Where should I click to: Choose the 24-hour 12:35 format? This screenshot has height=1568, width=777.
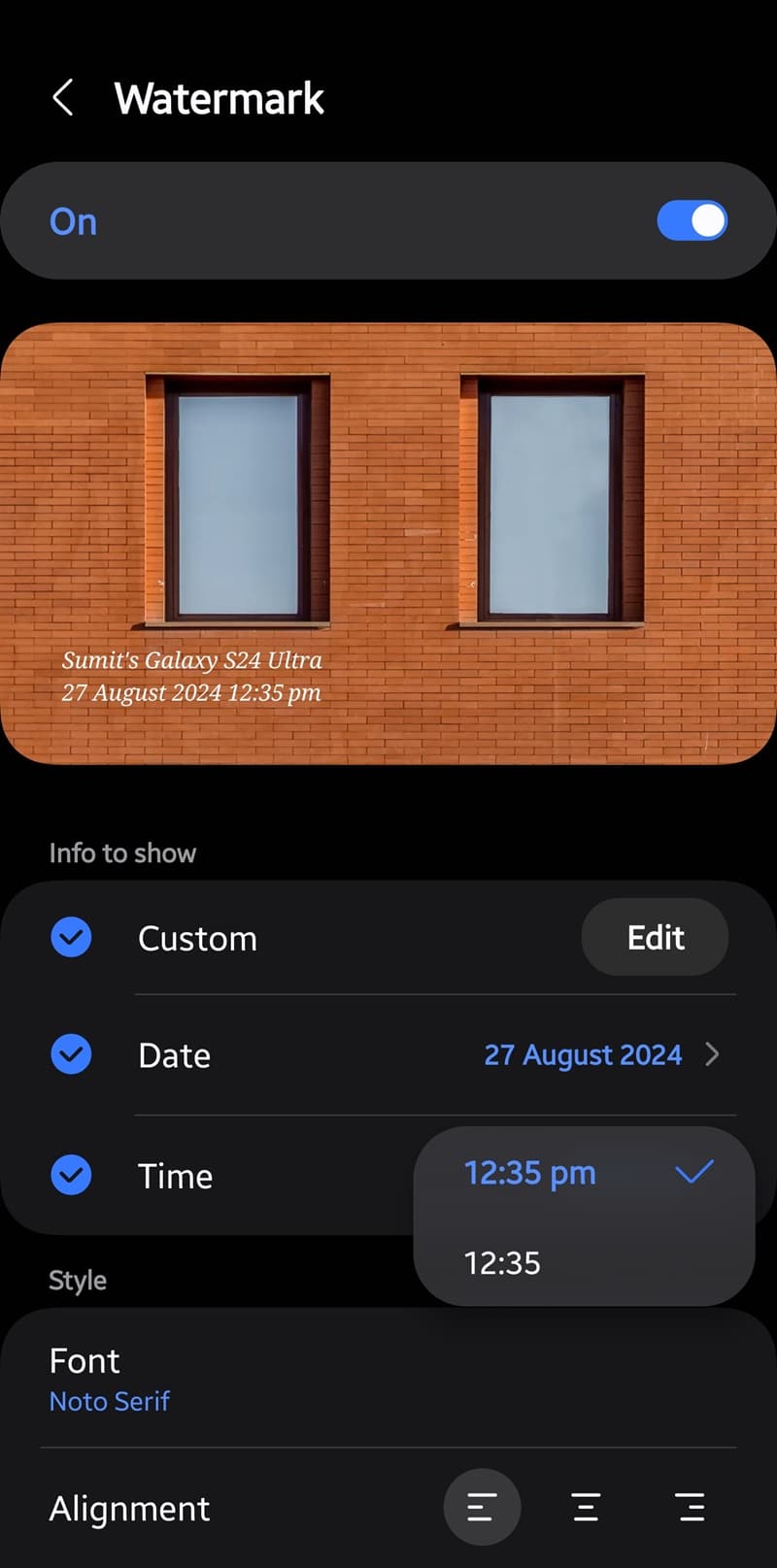(585, 1262)
